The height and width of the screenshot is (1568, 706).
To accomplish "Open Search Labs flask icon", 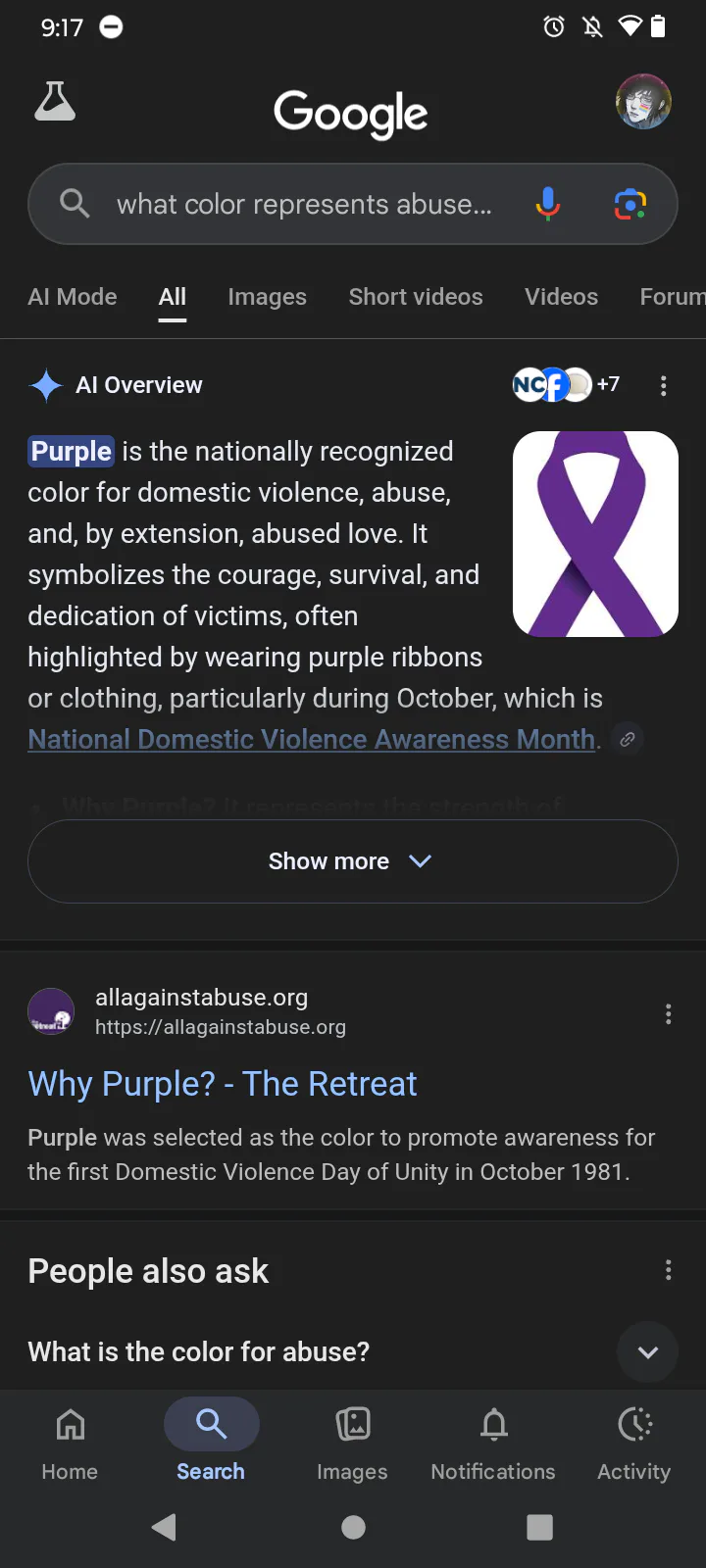I will tap(55, 102).
